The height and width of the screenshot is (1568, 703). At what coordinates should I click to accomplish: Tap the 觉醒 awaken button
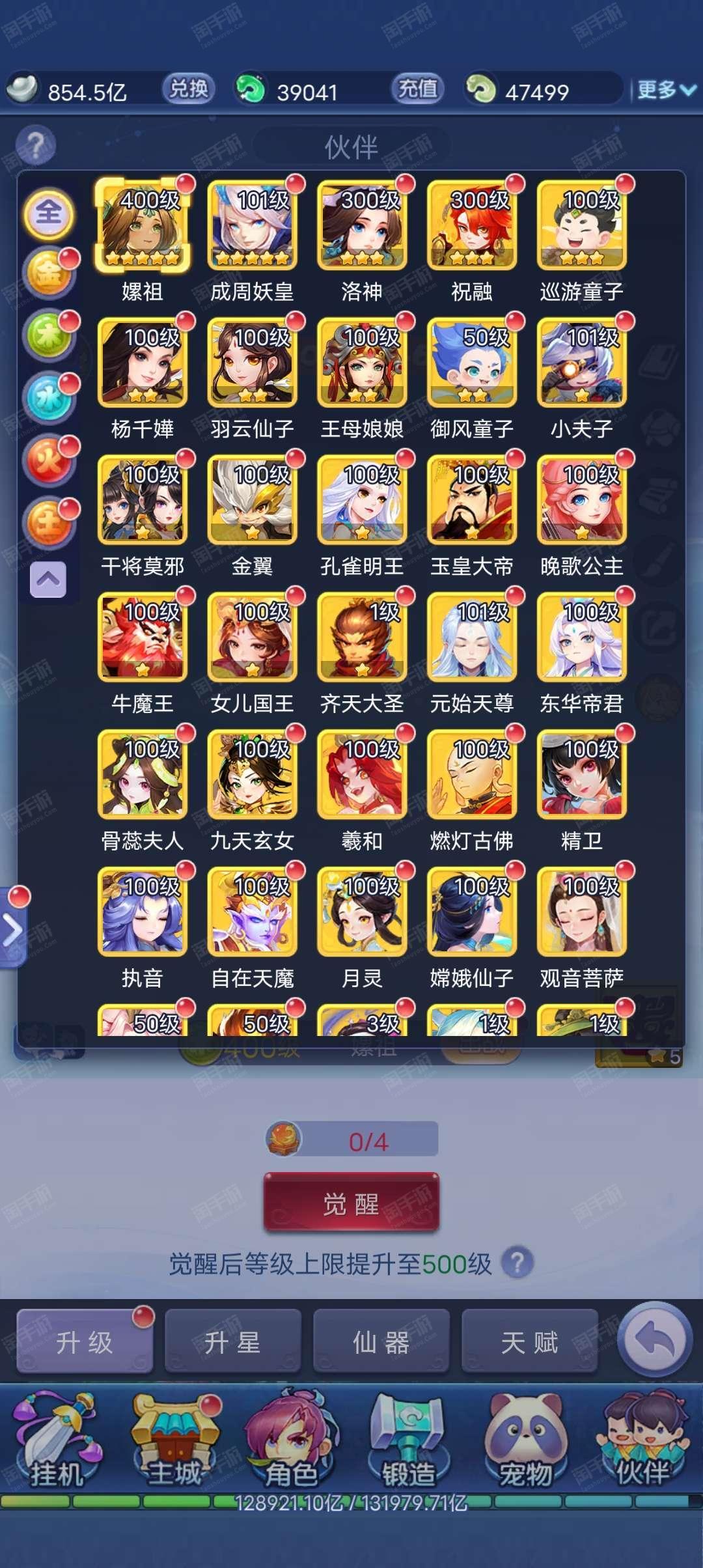coord(351,1204)
